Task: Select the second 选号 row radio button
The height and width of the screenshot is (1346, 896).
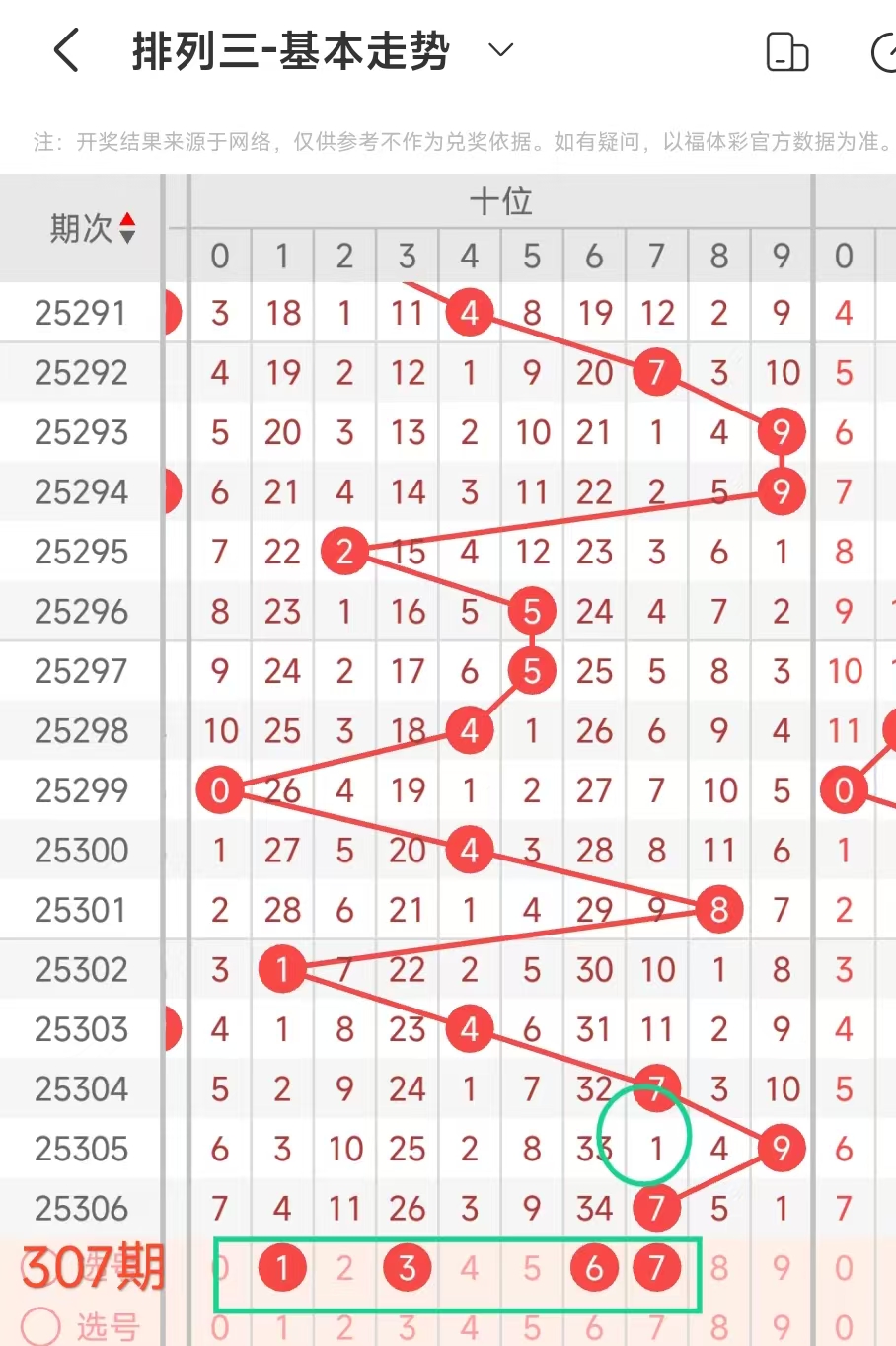Action: coord(40,1326)
